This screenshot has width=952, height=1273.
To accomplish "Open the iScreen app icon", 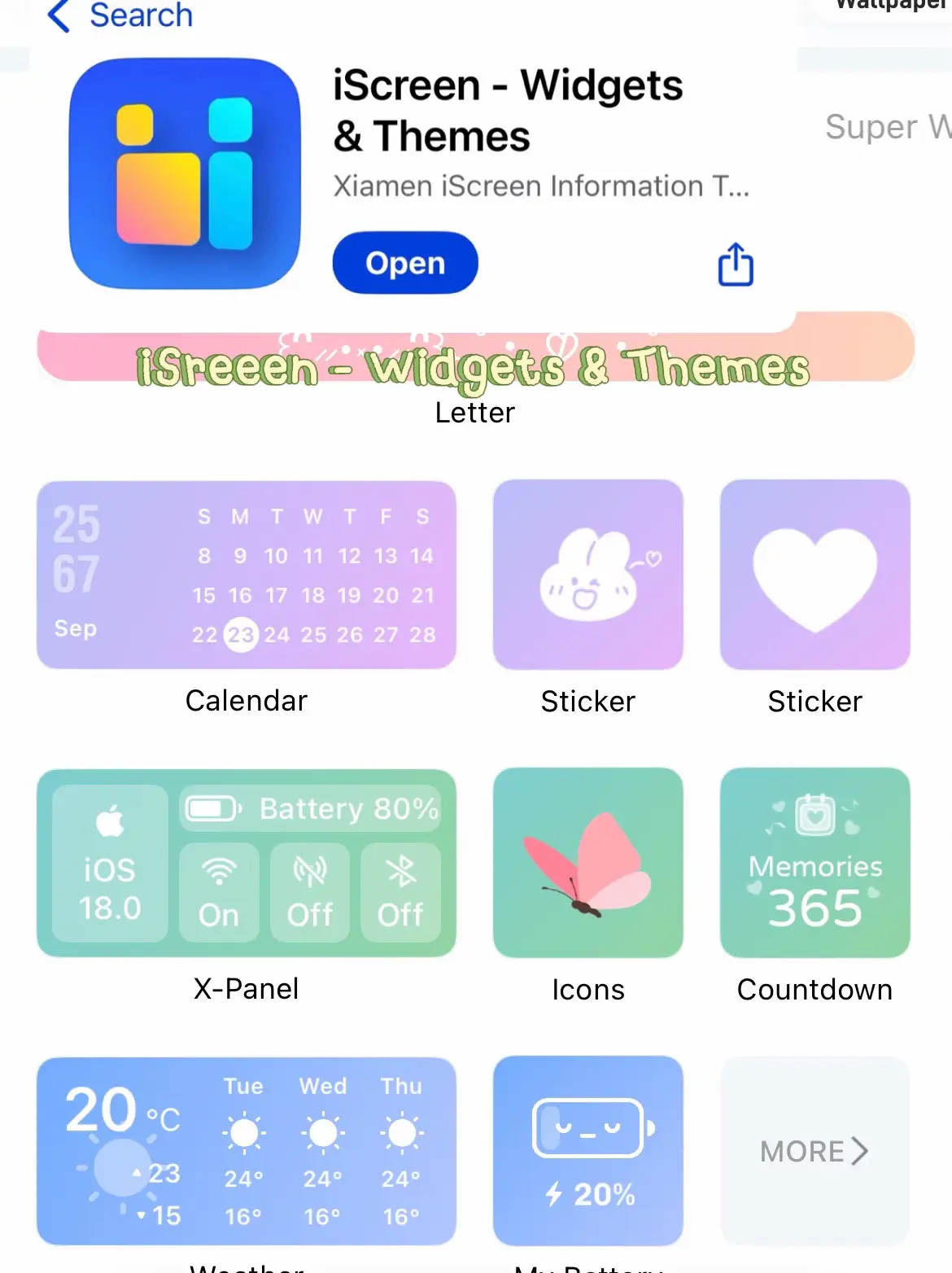I will (x=184, y=173).
